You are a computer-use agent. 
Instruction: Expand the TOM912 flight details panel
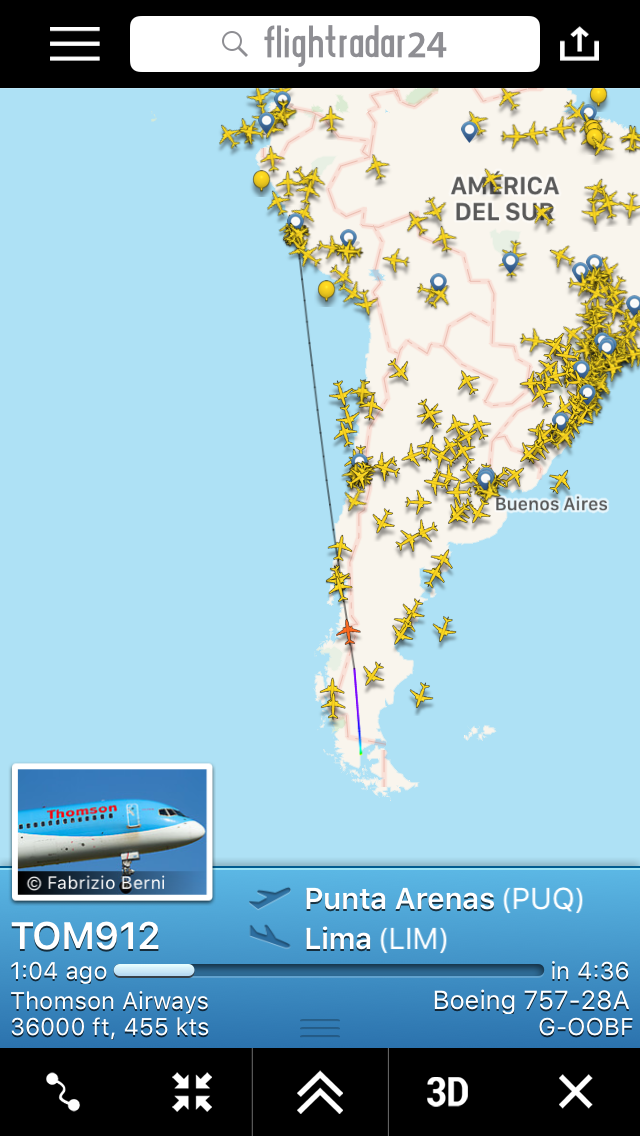(320, 1092)
